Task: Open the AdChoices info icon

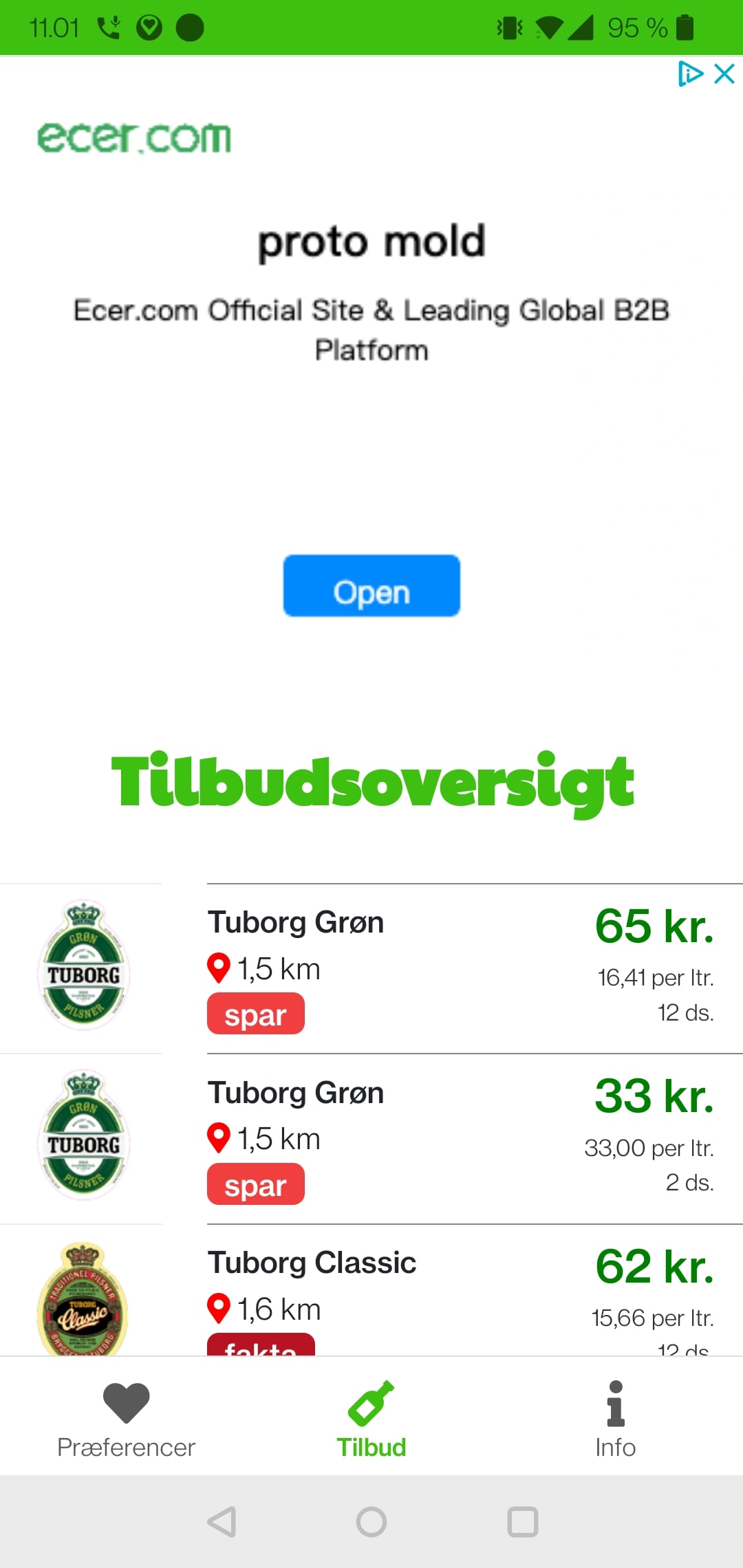Action: click(x=690, y=74)
